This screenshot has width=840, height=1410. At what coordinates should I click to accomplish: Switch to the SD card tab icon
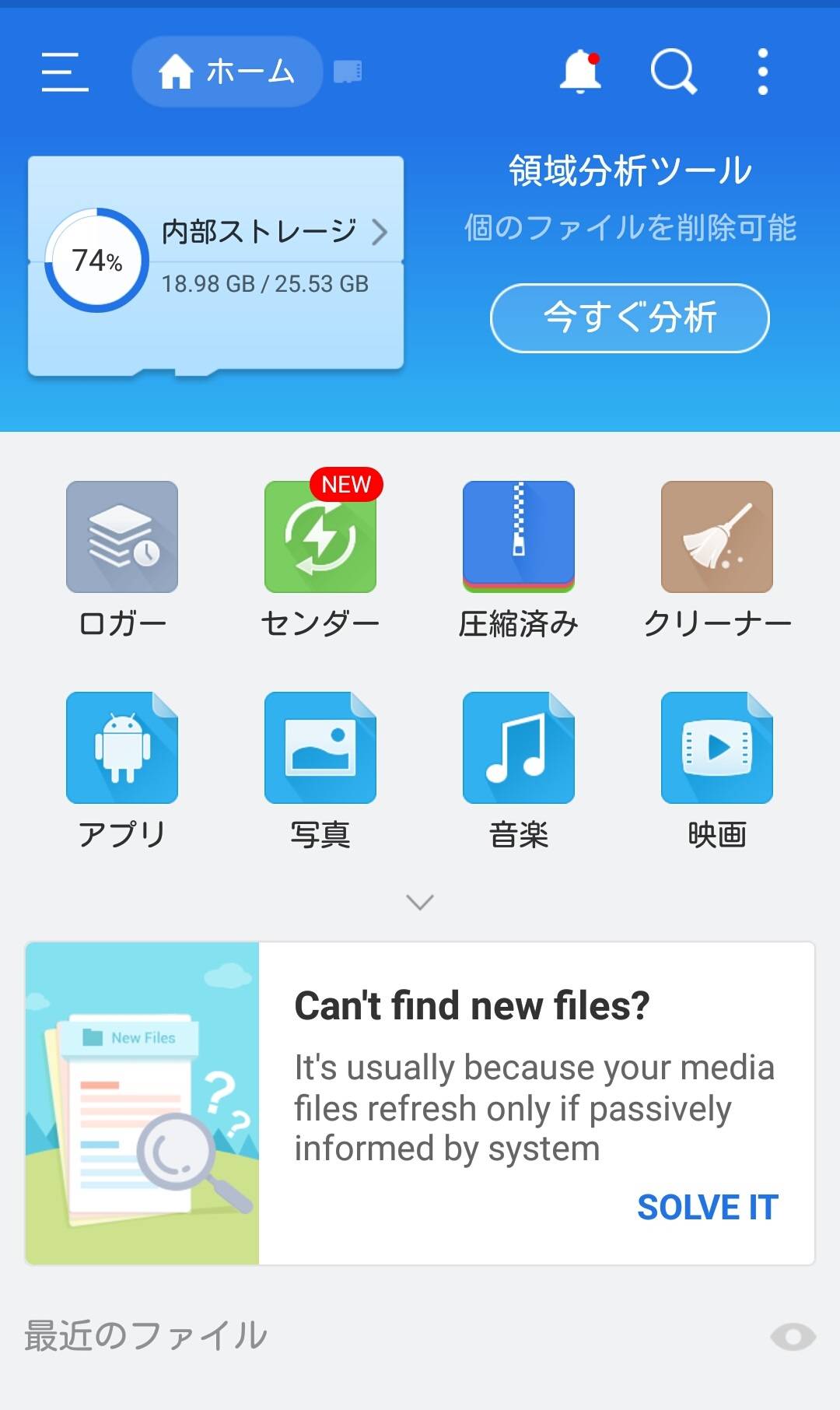point(348,72)
